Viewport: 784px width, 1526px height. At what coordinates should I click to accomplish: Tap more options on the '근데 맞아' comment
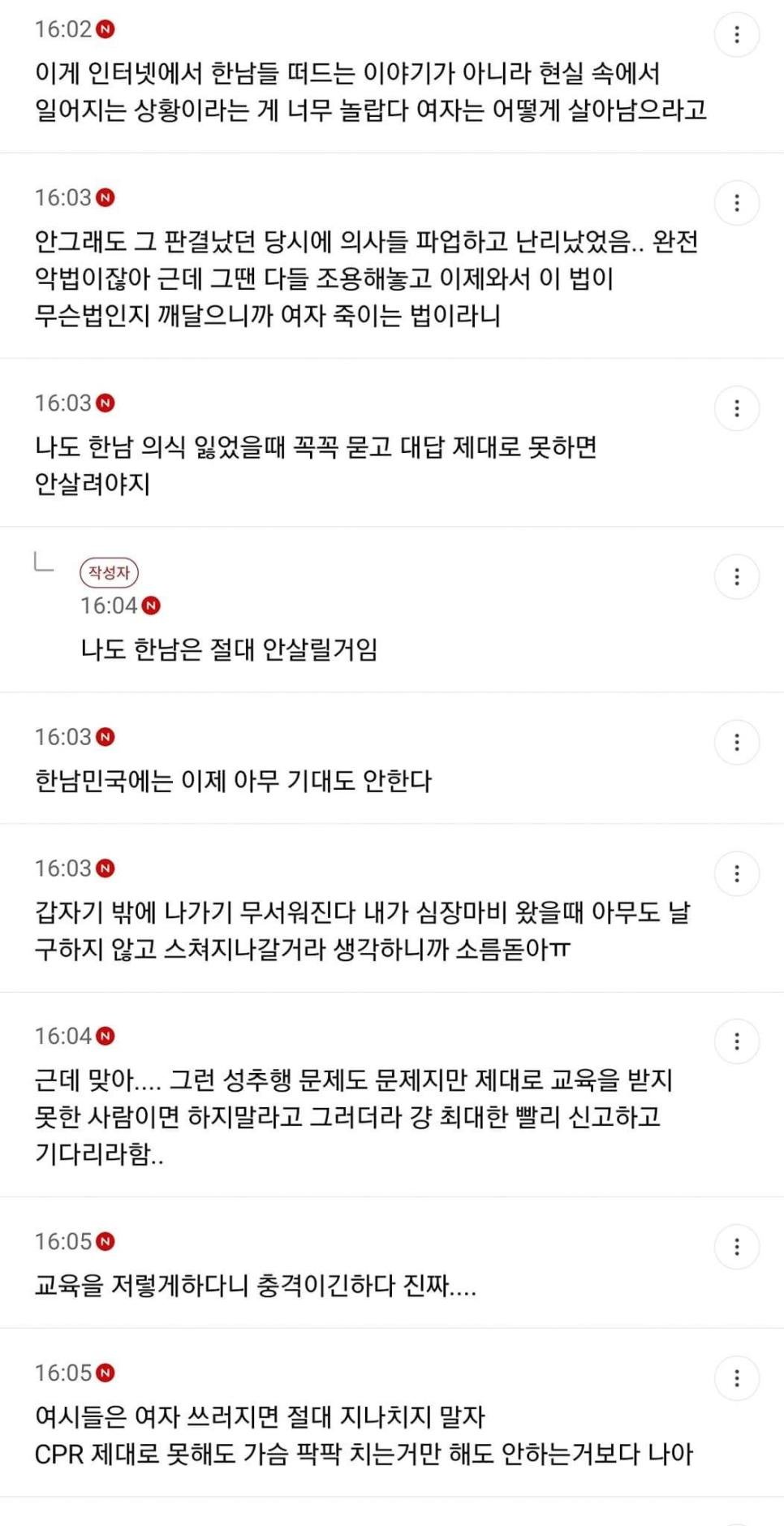736,1041
